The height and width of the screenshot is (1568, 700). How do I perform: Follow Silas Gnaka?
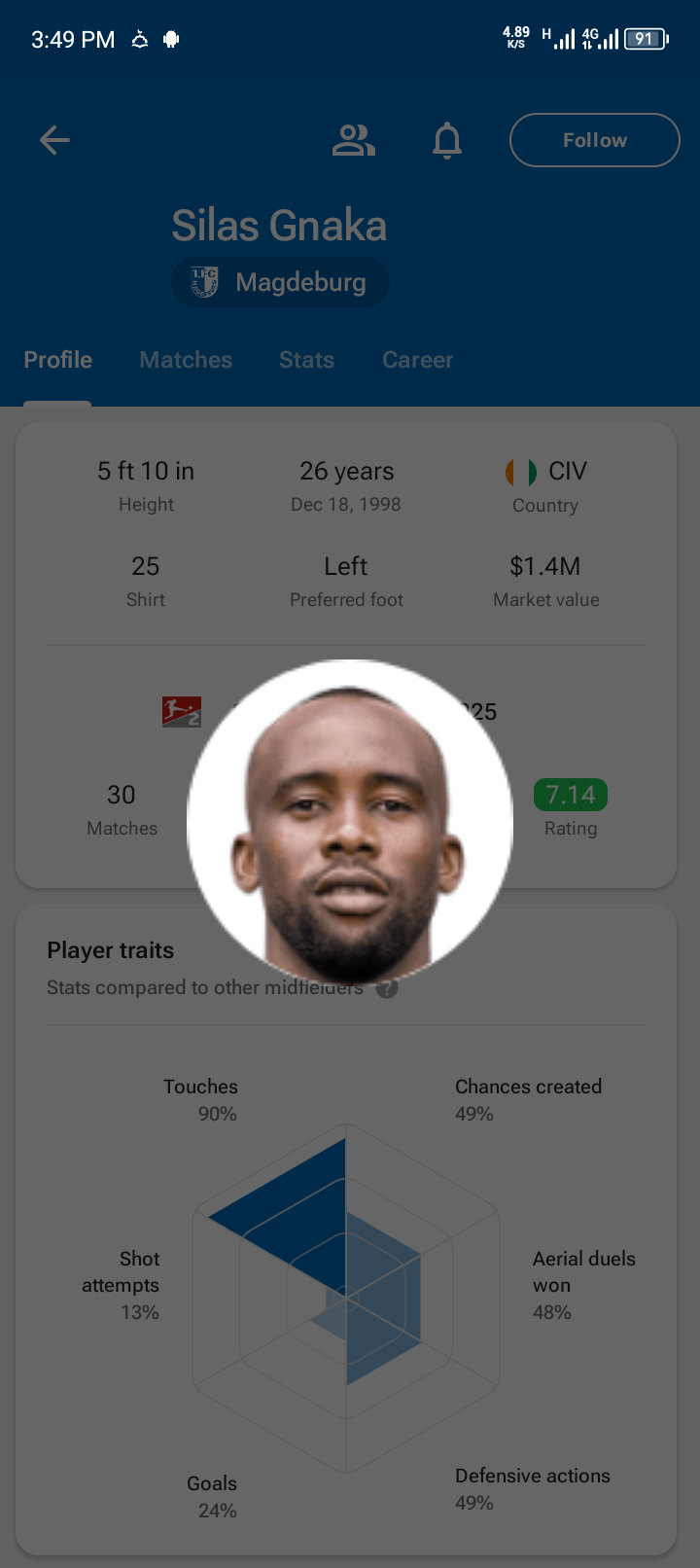594,140
